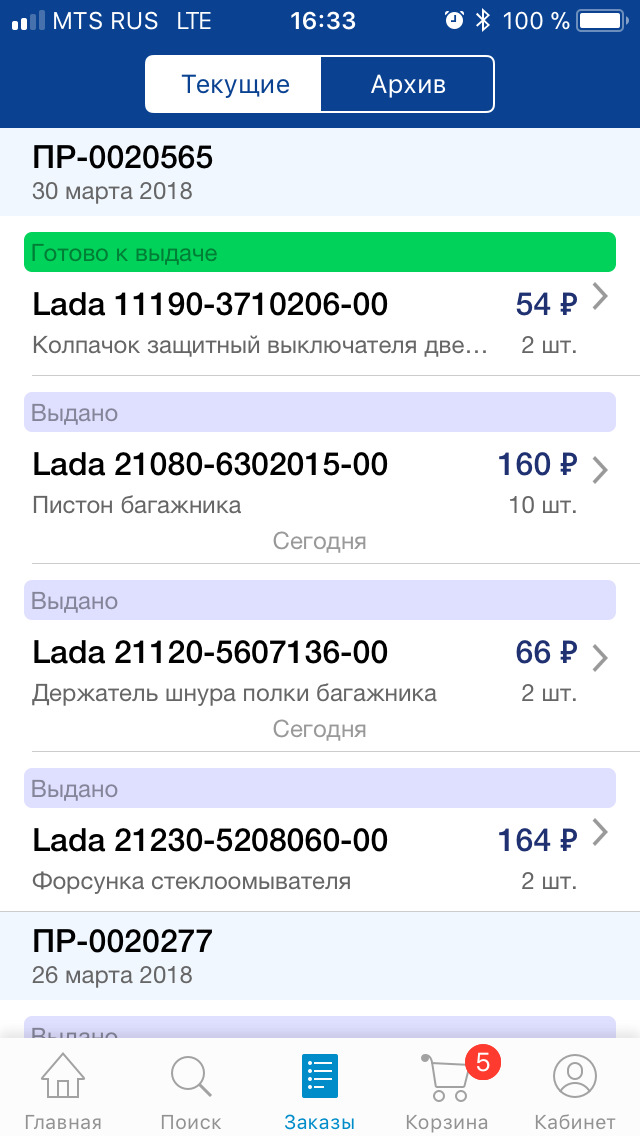Select the Текущие segment

[234, 84]
